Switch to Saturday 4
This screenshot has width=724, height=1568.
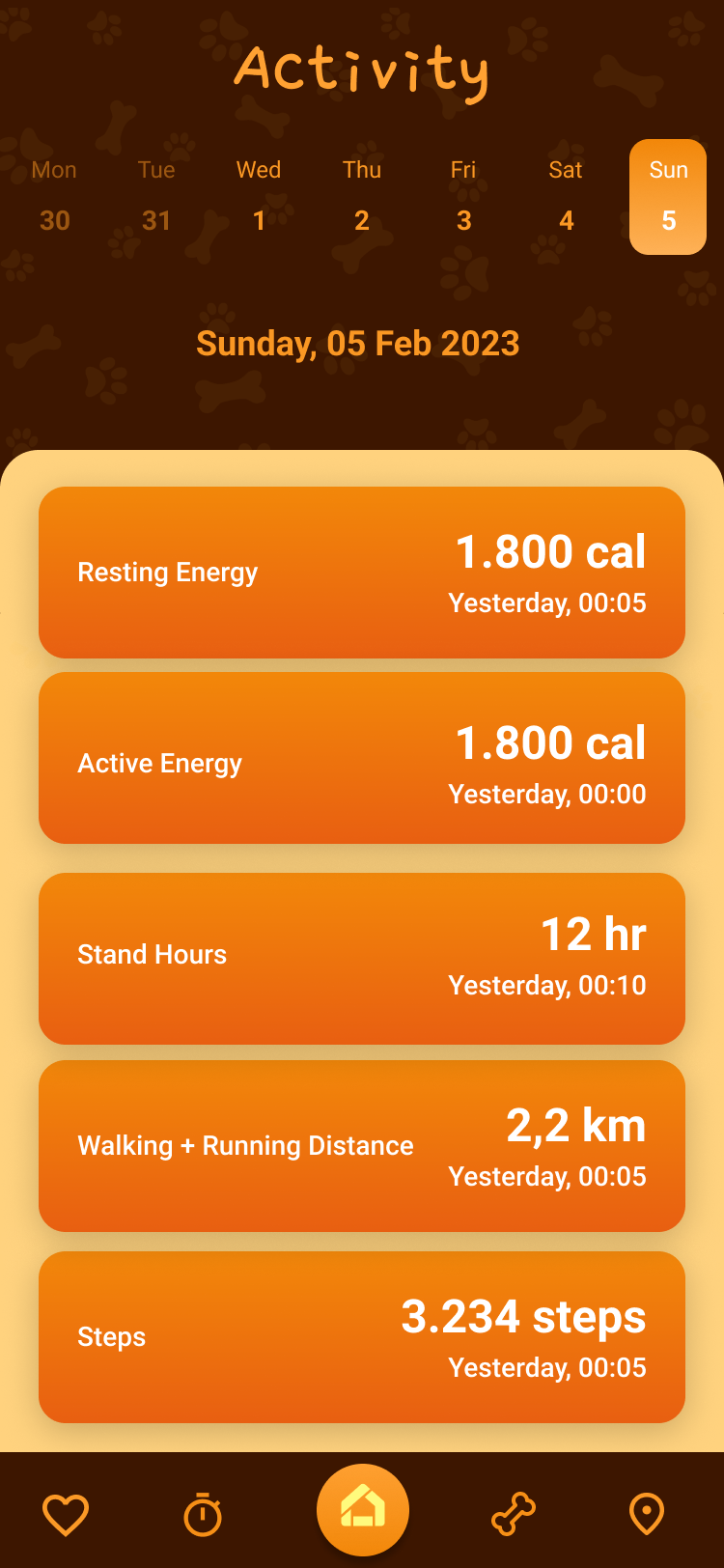coord(566,196)
